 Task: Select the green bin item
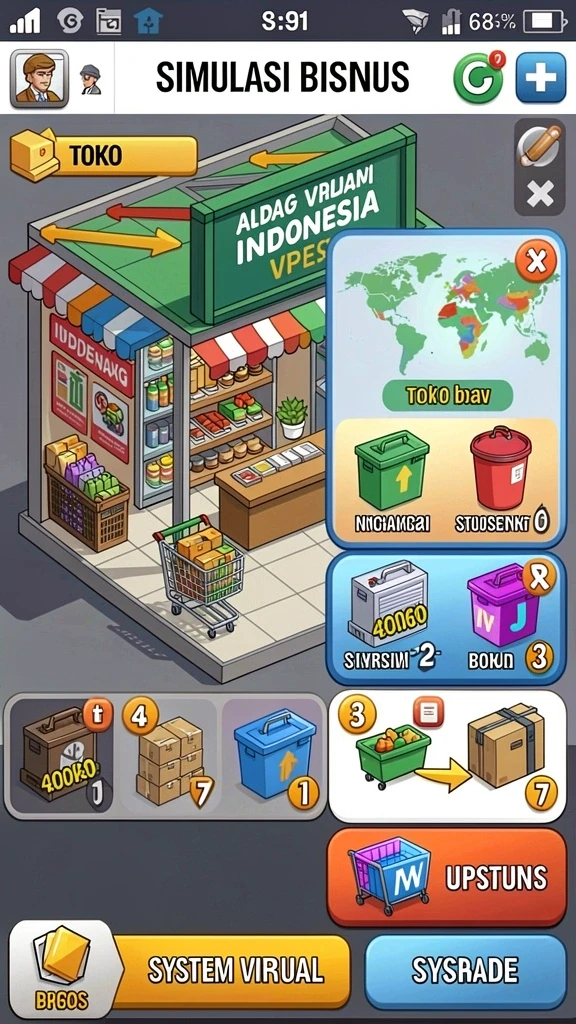391,481
